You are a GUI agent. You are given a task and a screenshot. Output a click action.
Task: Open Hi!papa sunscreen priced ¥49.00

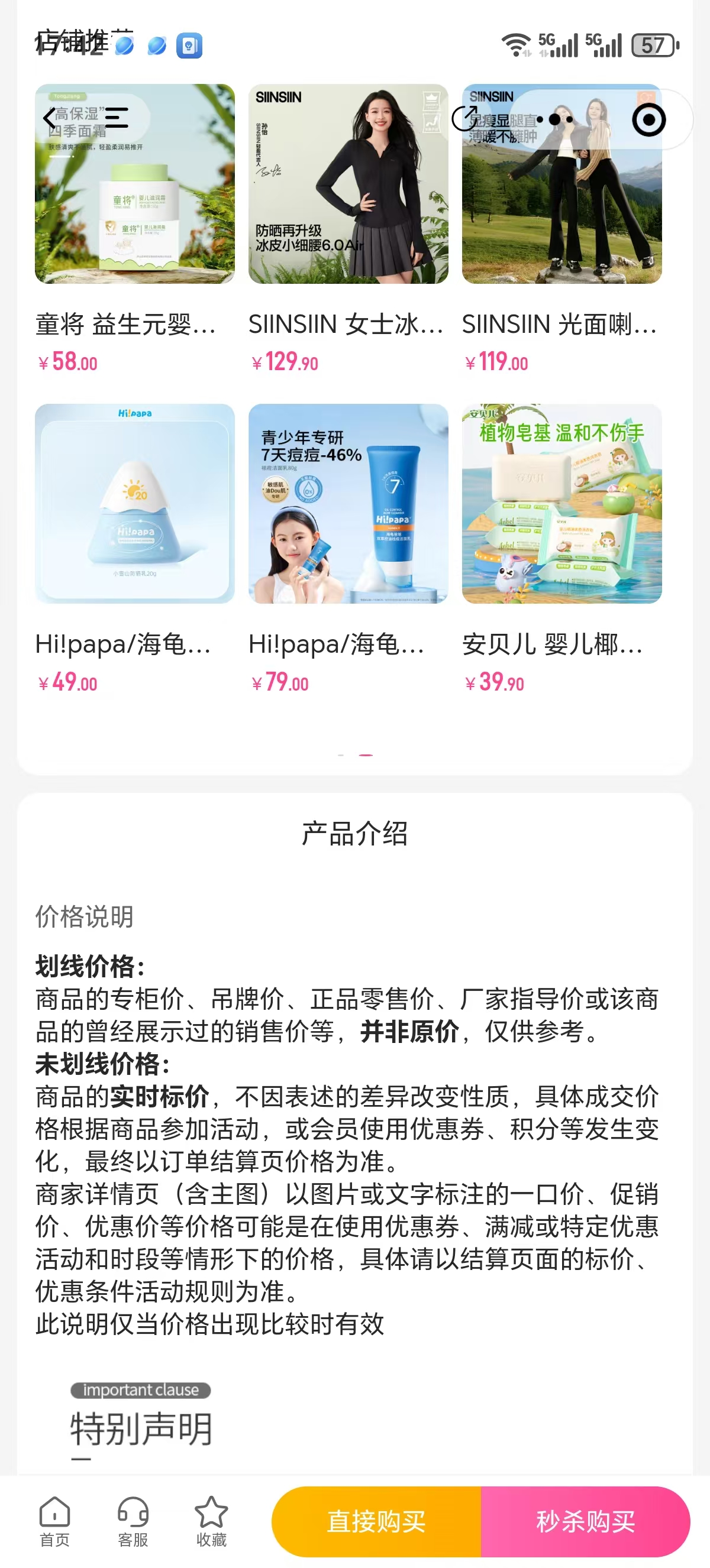click(134, 549)
